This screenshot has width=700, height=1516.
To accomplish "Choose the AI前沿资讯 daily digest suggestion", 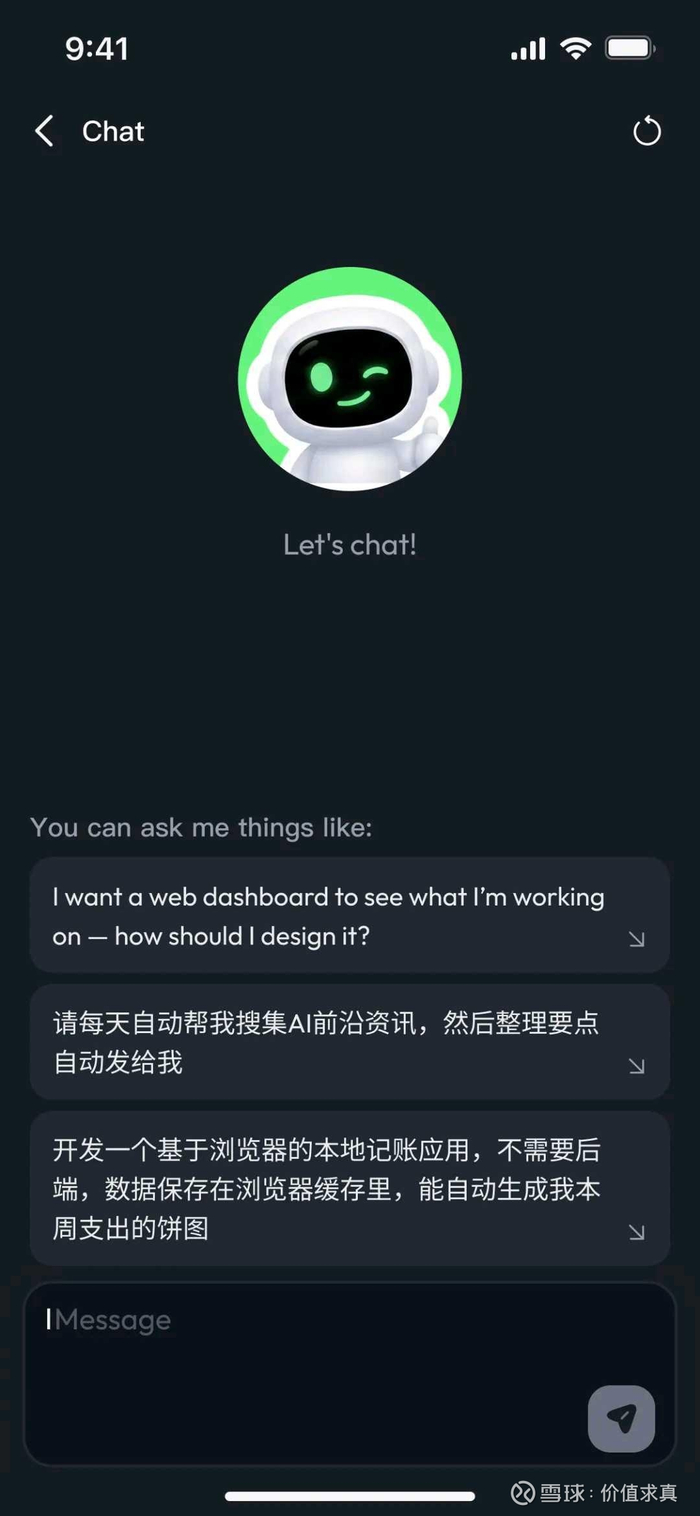I will click(349, 1042).
